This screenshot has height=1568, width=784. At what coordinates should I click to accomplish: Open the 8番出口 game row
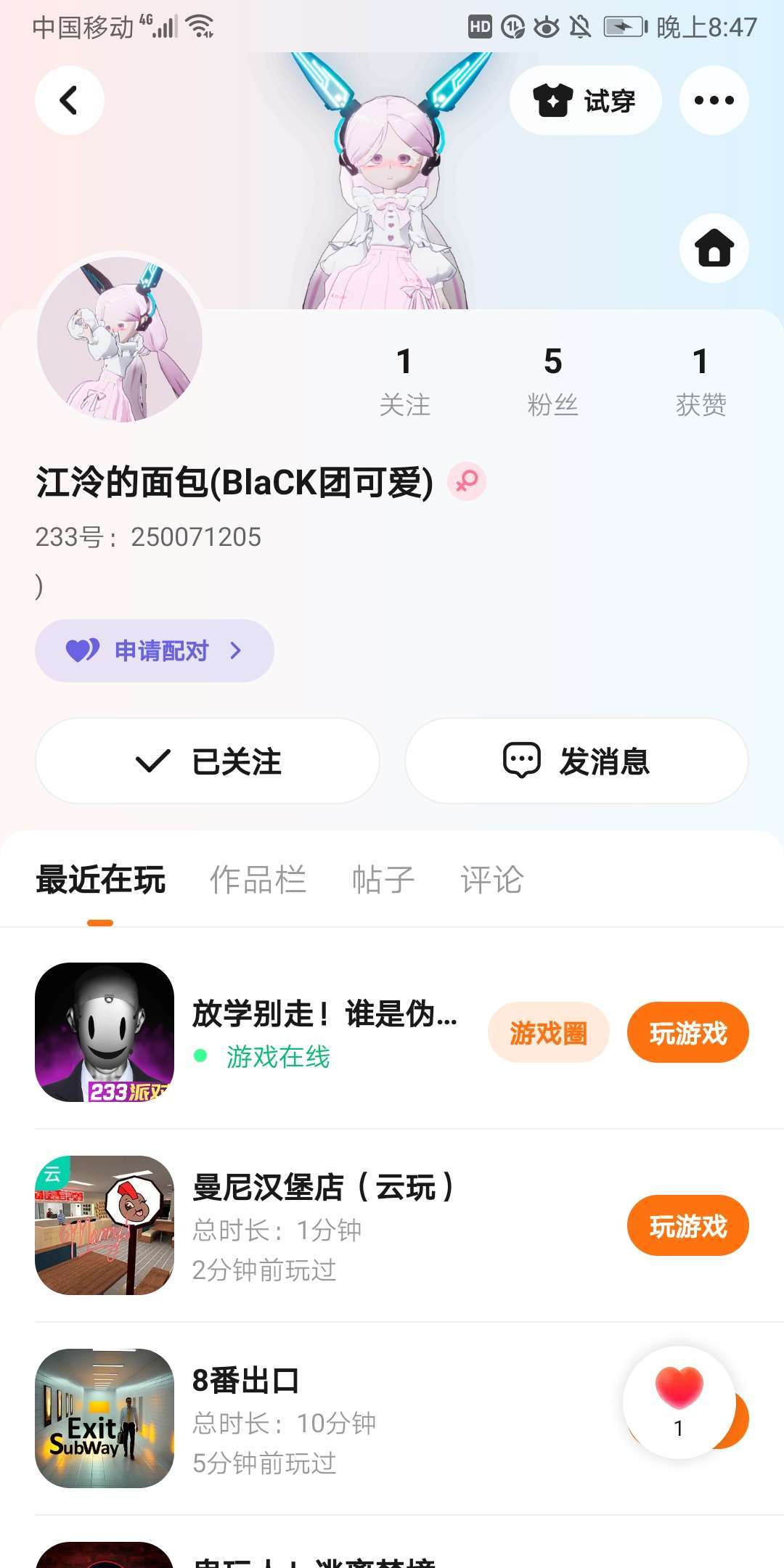pos(327,1418)
